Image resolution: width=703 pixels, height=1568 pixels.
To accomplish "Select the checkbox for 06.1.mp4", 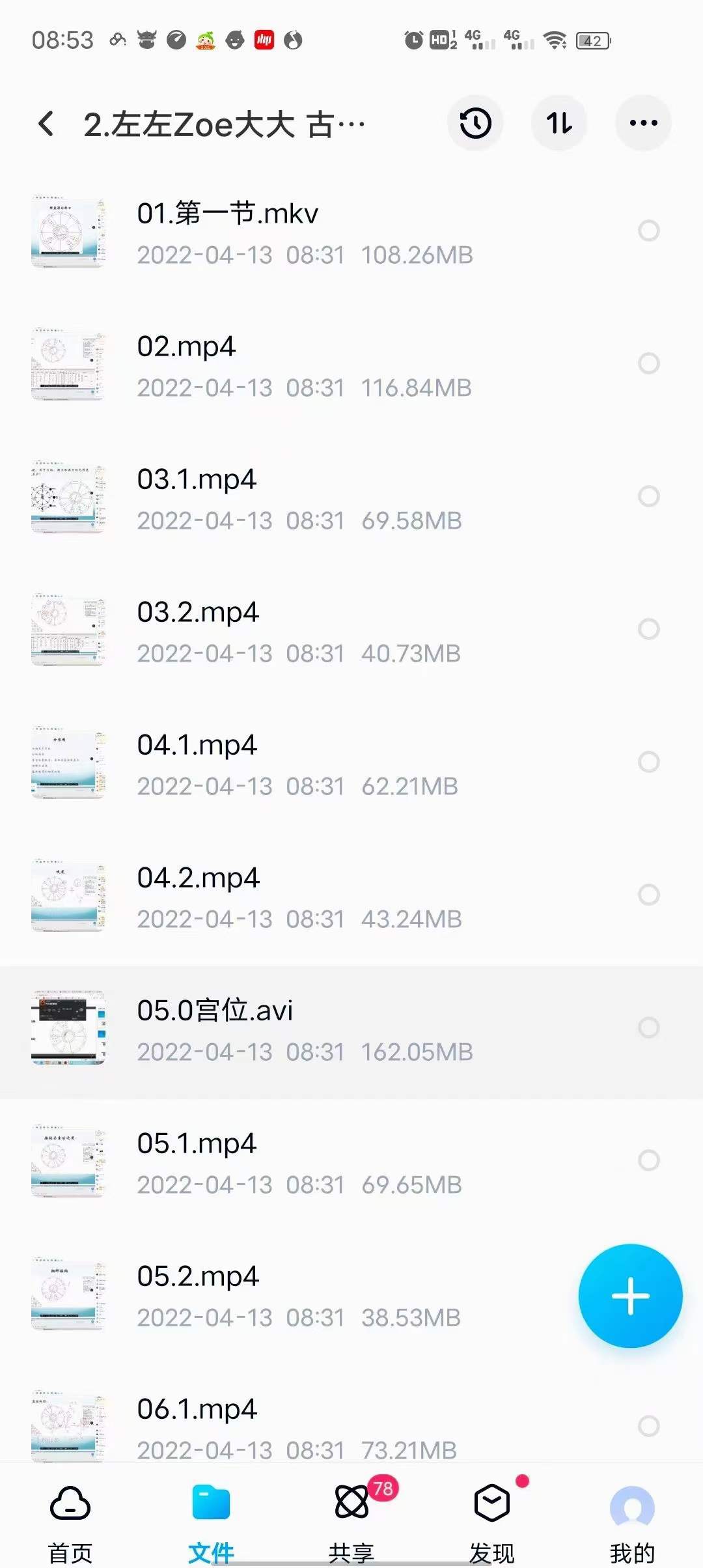I will point(648,1426).
